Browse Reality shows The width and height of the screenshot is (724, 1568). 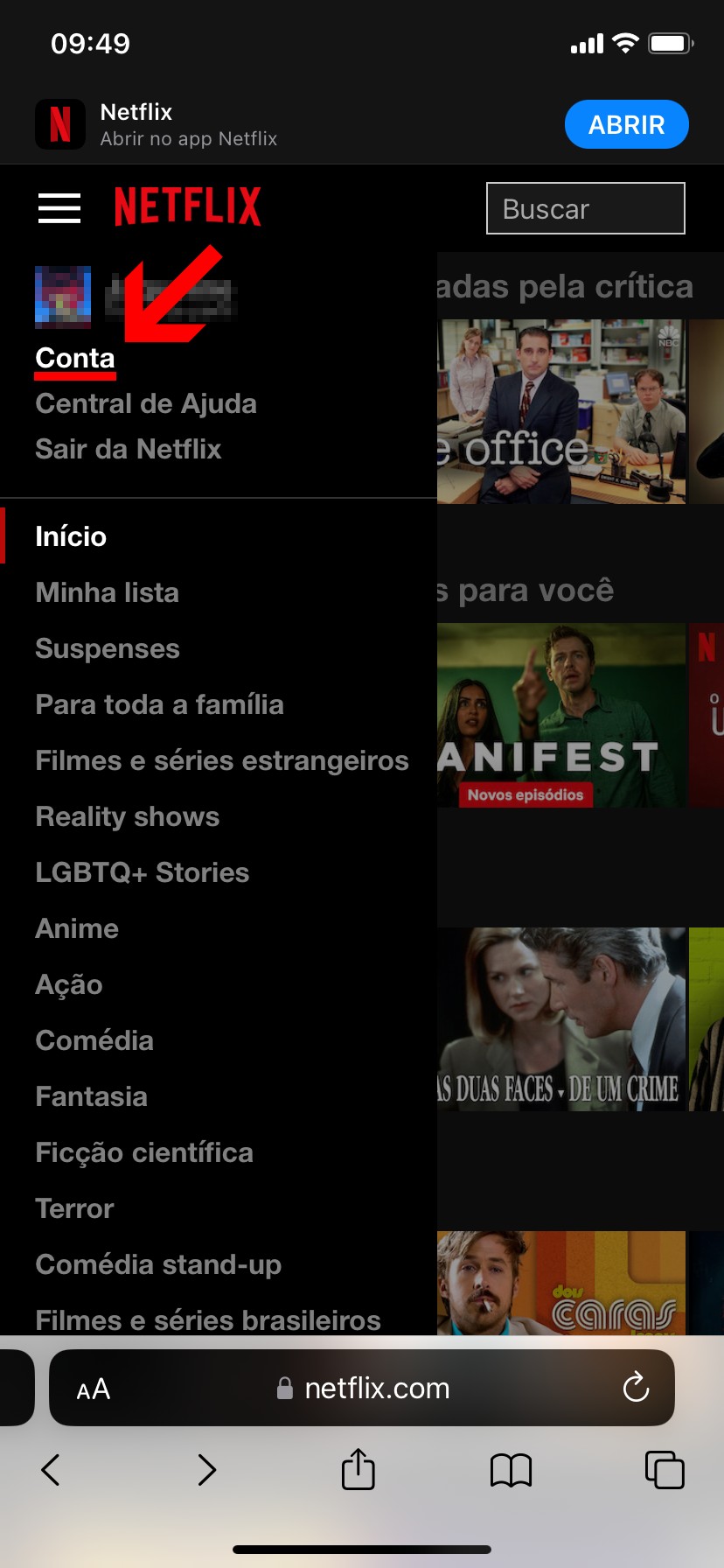128,816
